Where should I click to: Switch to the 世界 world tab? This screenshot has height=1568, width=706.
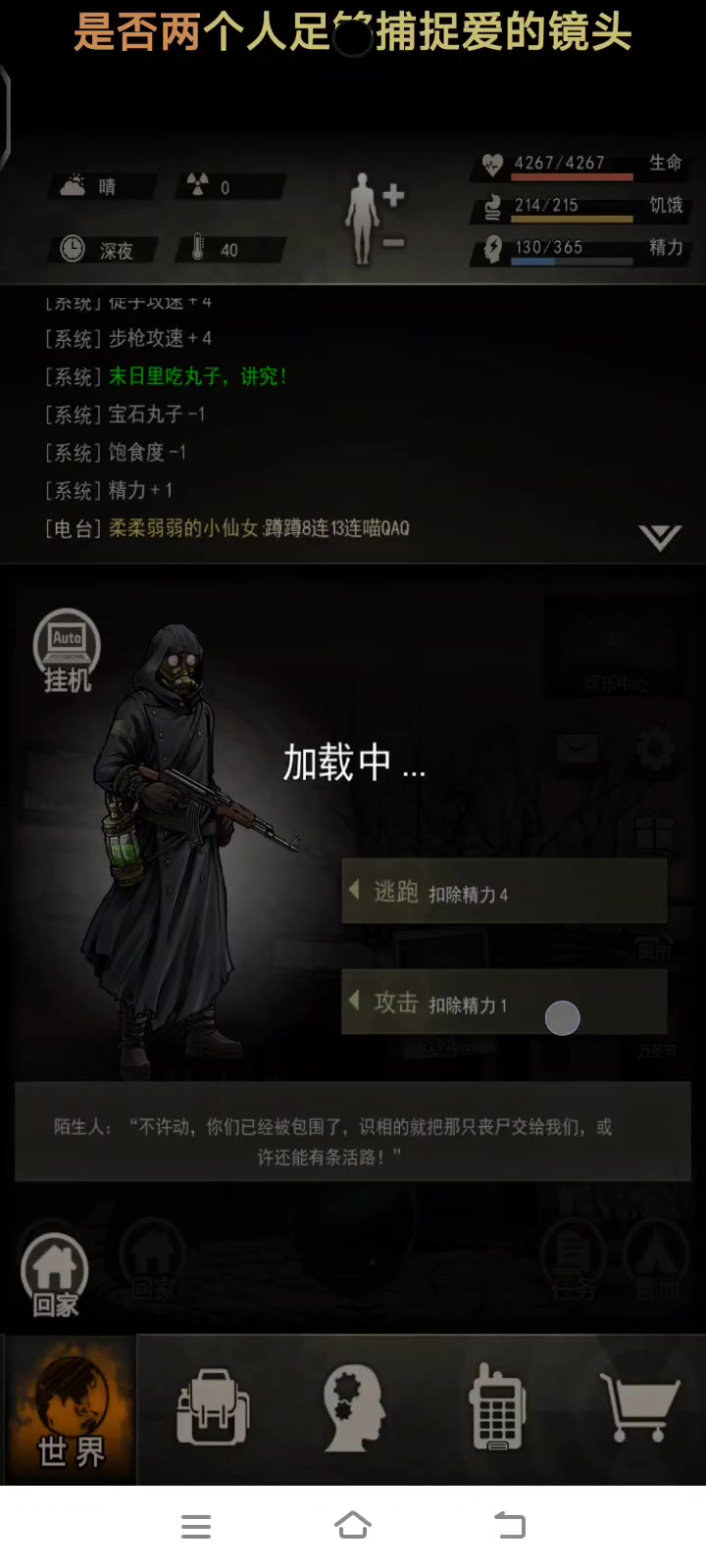[x=71, y=1411]
